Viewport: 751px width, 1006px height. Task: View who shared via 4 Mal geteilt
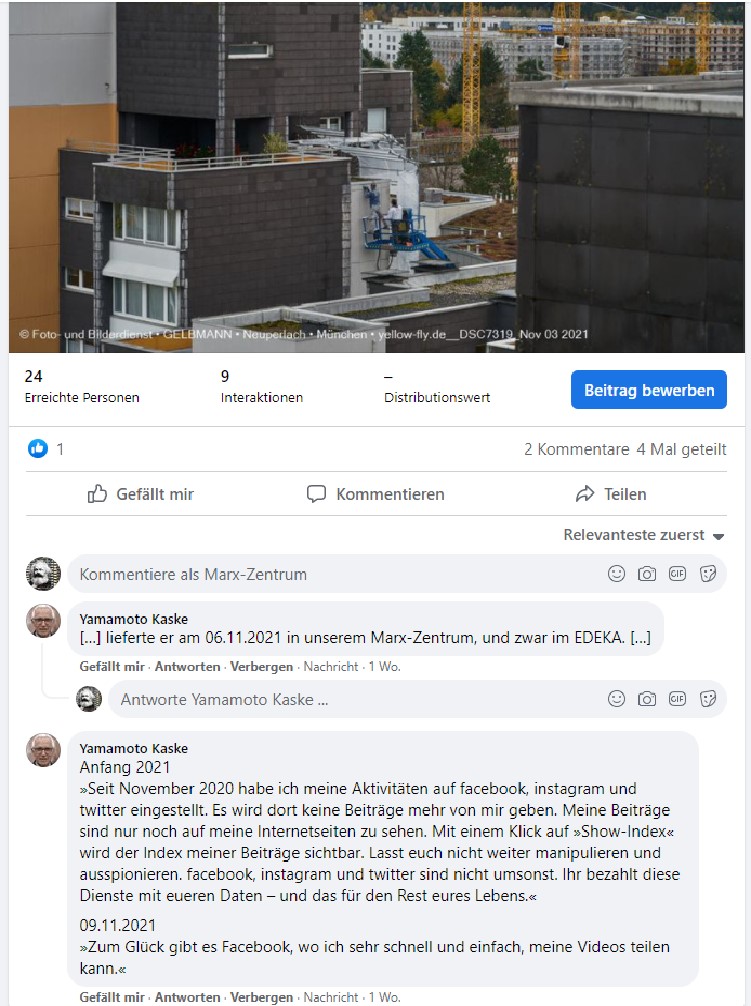681,450
